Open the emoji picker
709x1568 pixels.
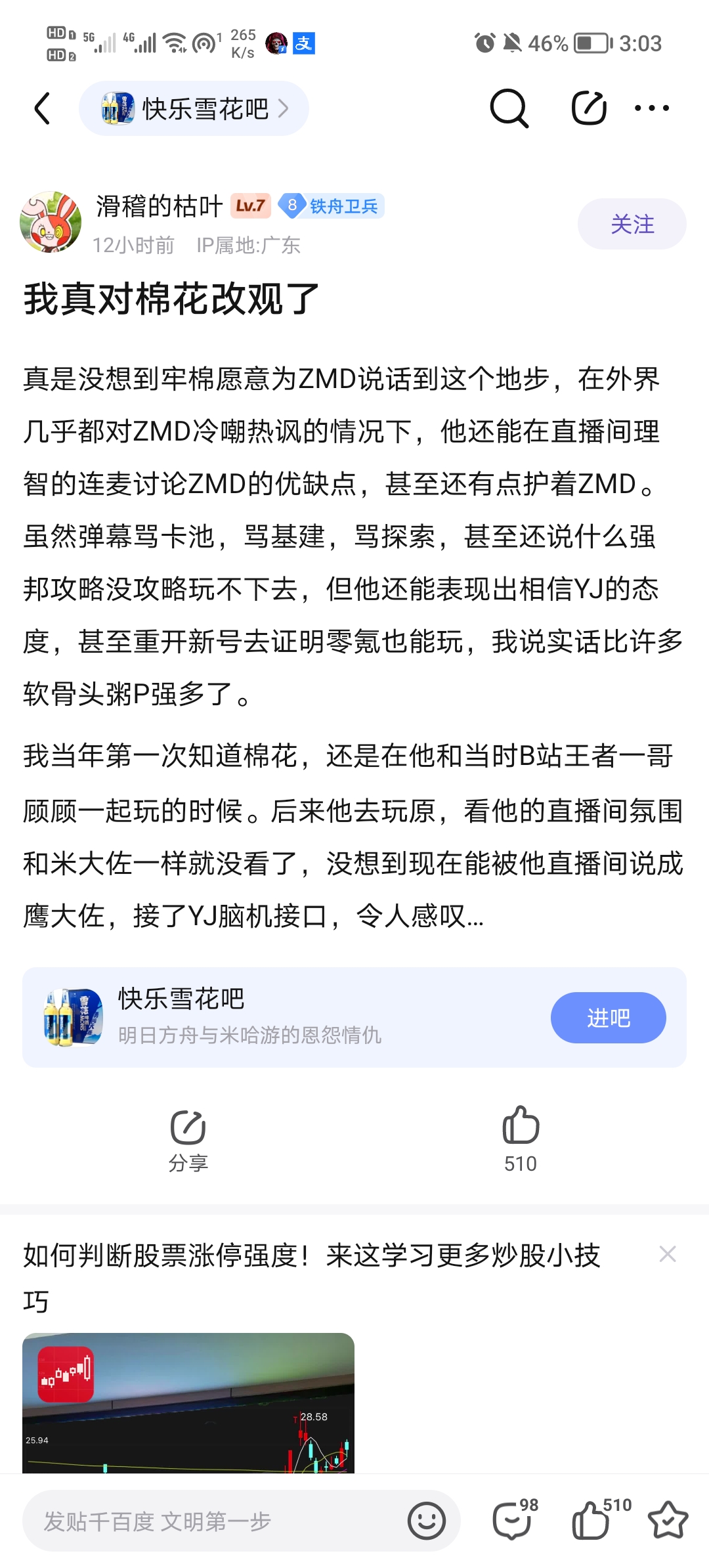click(427, 1521)
